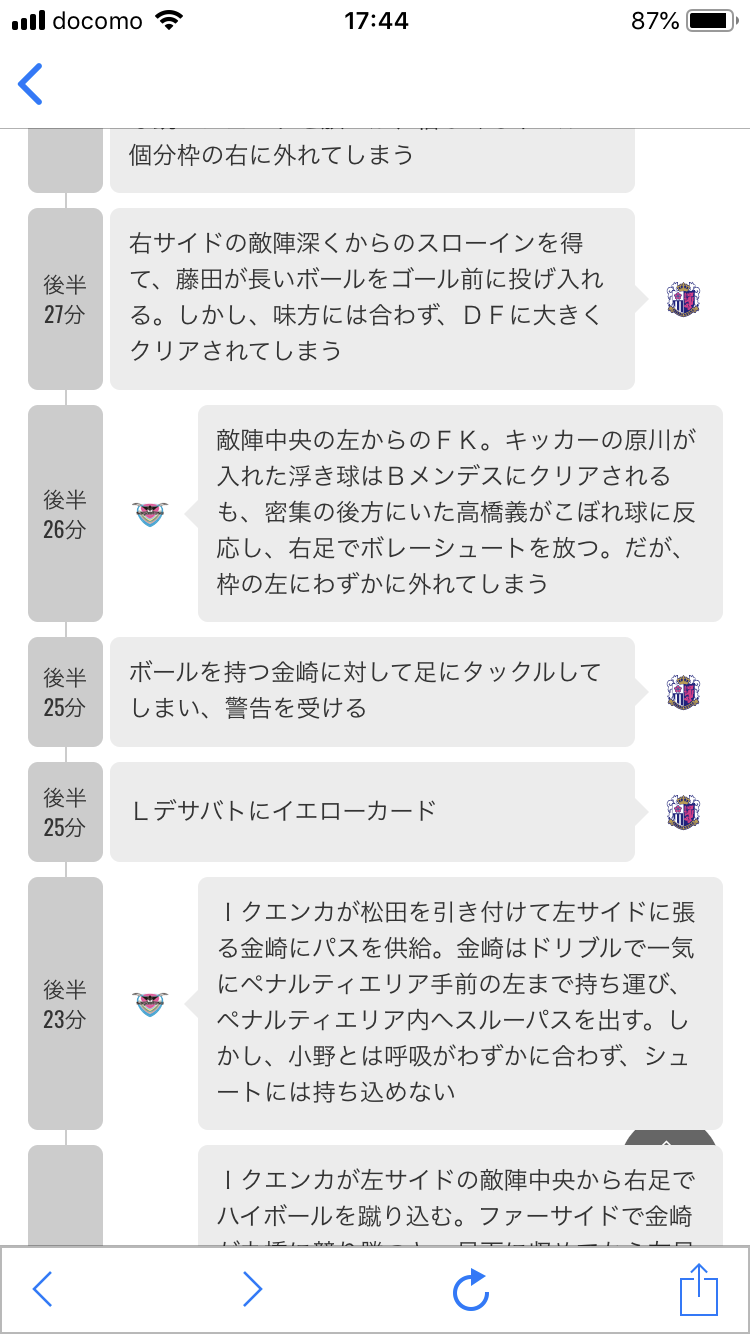Reload the current page
The image size is (750, 1334).
[470, 1290]
